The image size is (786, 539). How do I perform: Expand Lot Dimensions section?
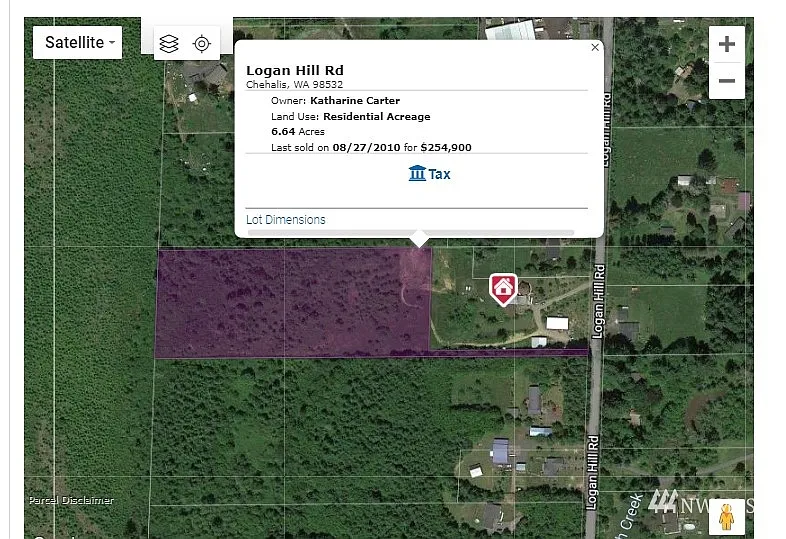pyautogui.click(x=286, y=220)
